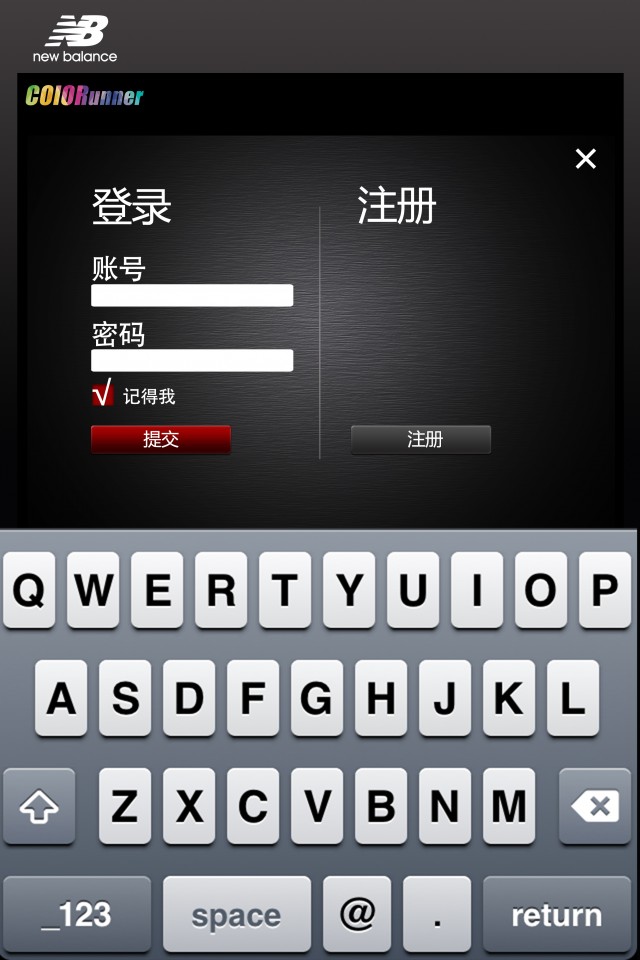This screenshot has height=960, width=640.
Task: Hit the backspace key on the keyboard
Action: pos(595,806)
